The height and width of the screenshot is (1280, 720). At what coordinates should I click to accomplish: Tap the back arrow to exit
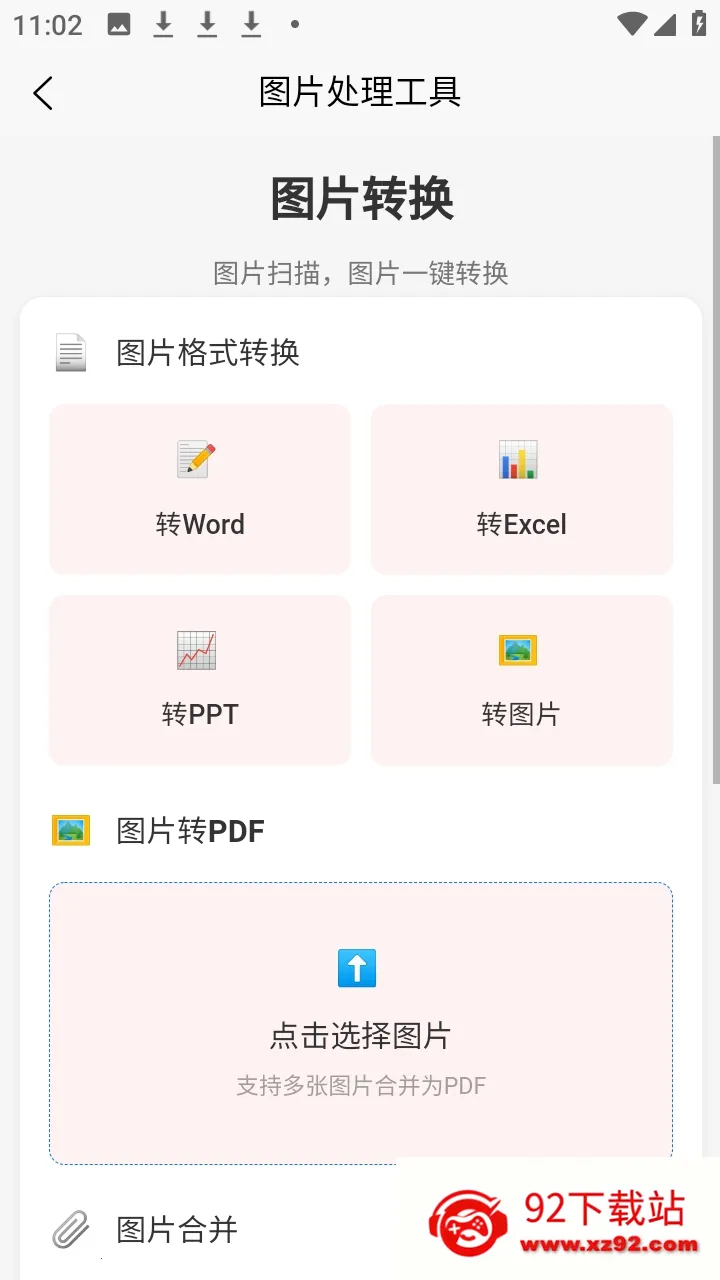pos(43,92)
